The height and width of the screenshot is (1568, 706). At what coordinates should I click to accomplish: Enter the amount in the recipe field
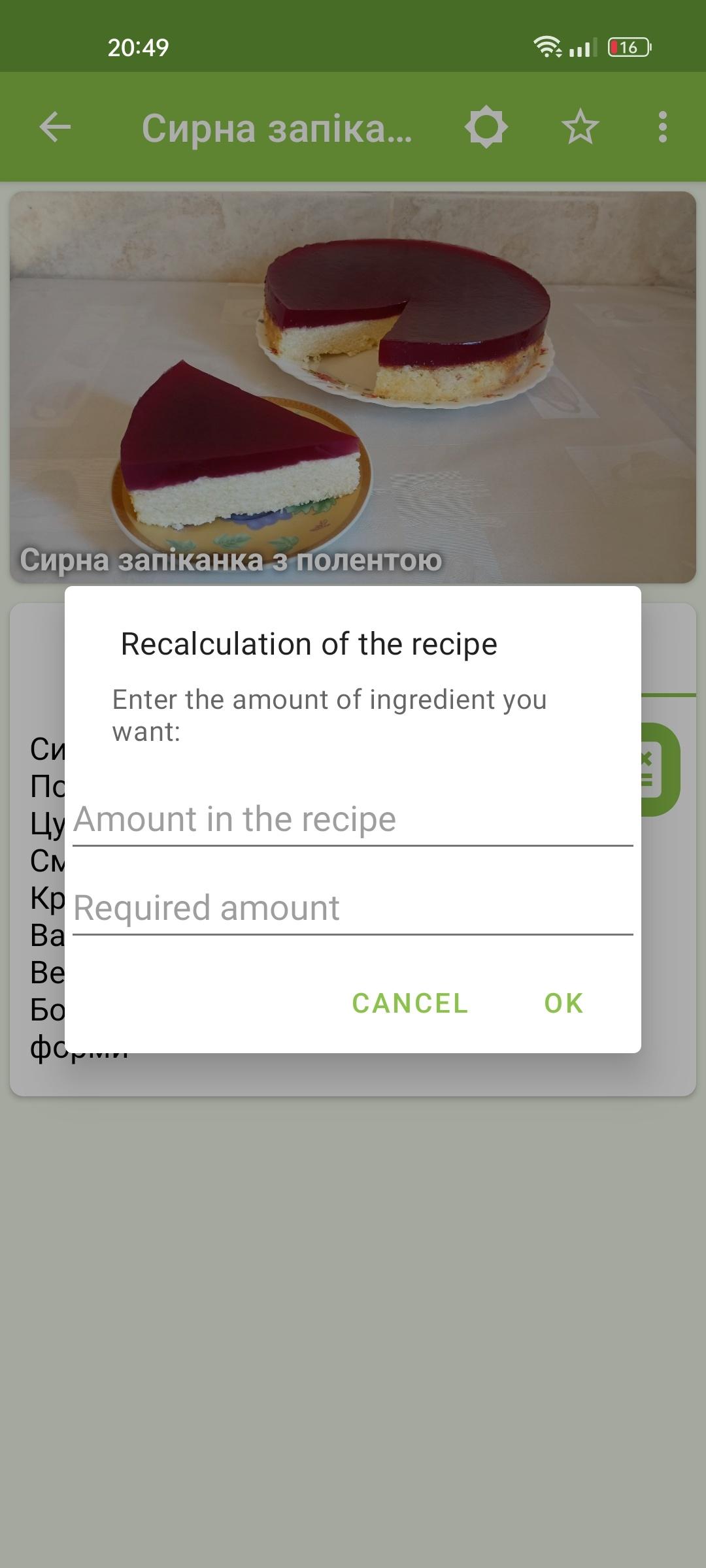[353, 820]
